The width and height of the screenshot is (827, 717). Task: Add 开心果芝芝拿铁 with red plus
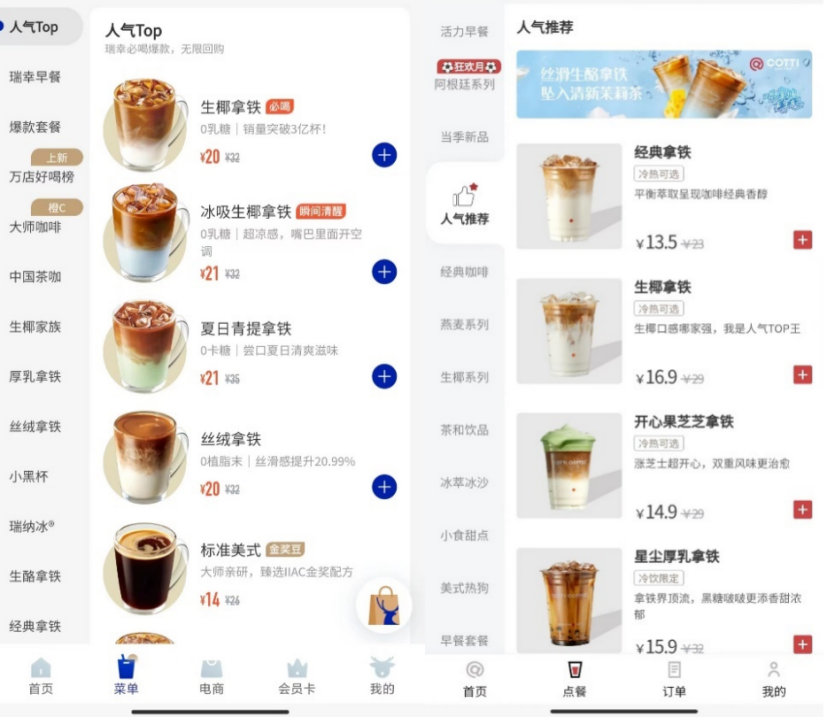(x=802, y=510)
